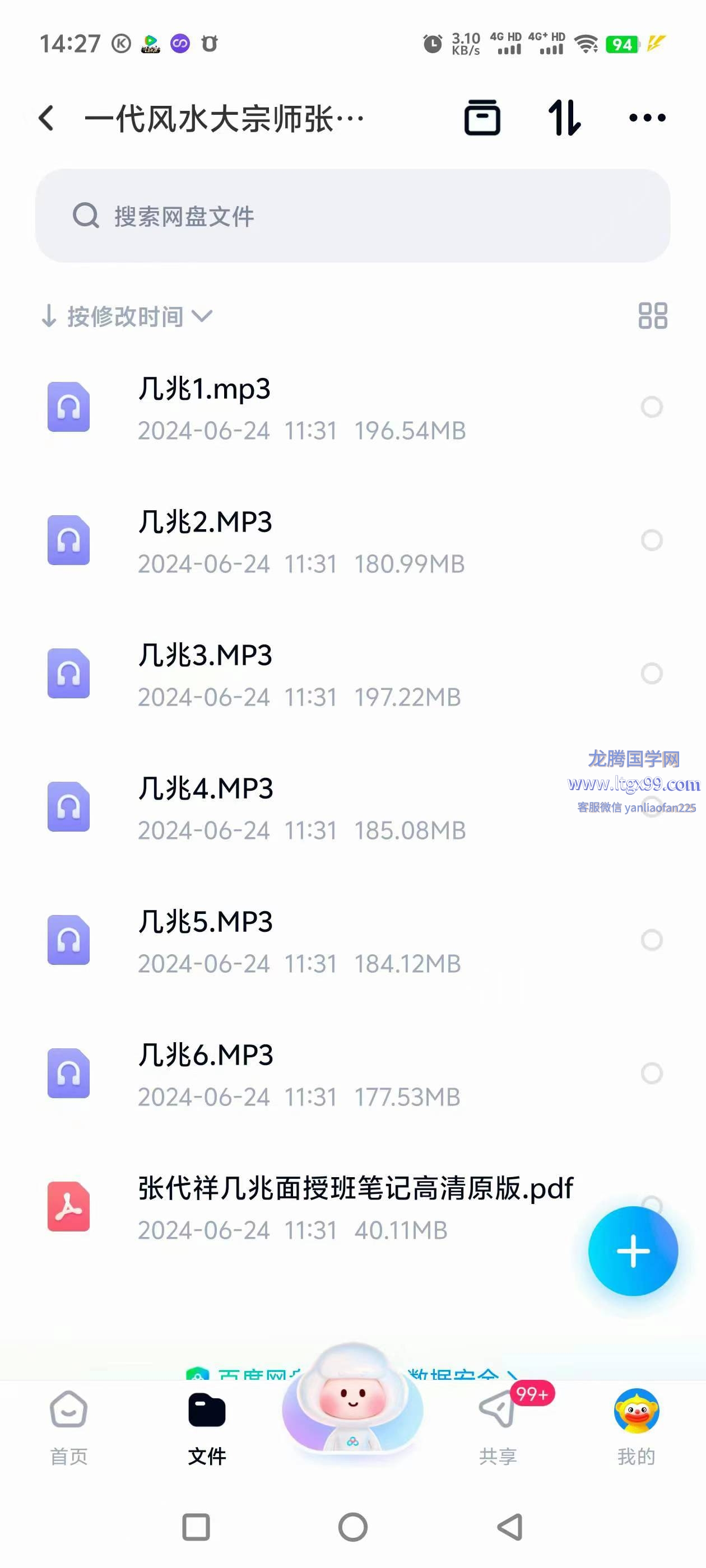The height and width of the screenshot is (1568, 706).
Task: Go back from the folder view
Action: pyautogui.click(x=47, y=118)
